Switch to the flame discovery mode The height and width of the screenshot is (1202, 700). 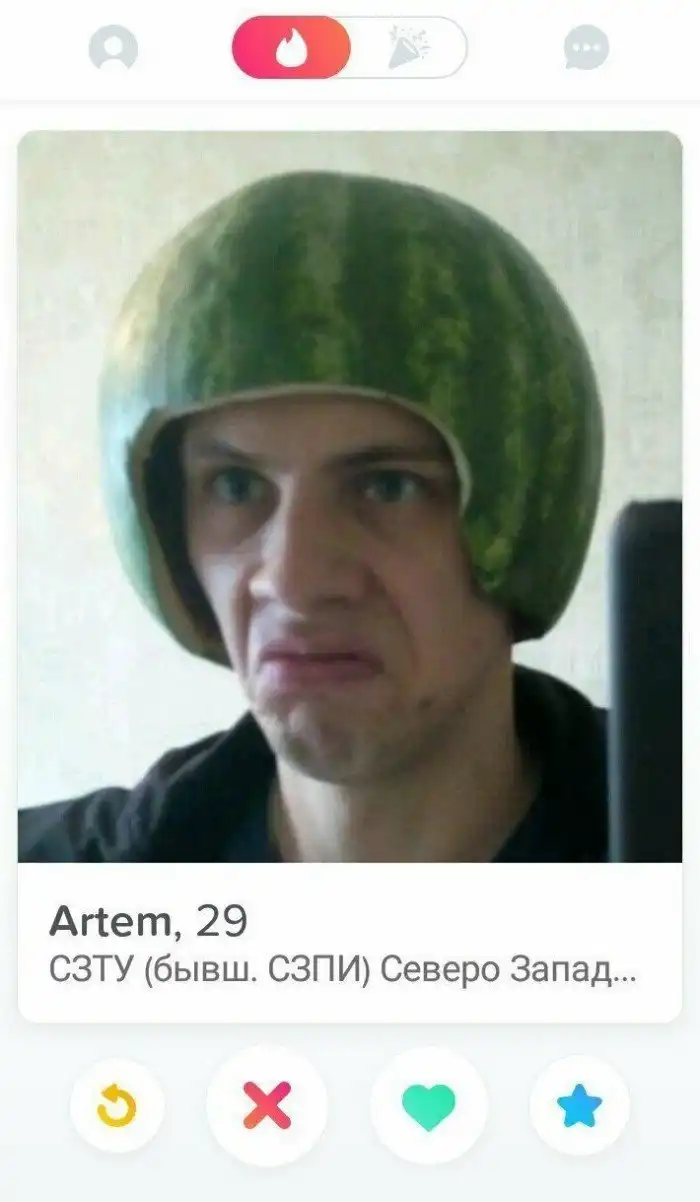291,47
